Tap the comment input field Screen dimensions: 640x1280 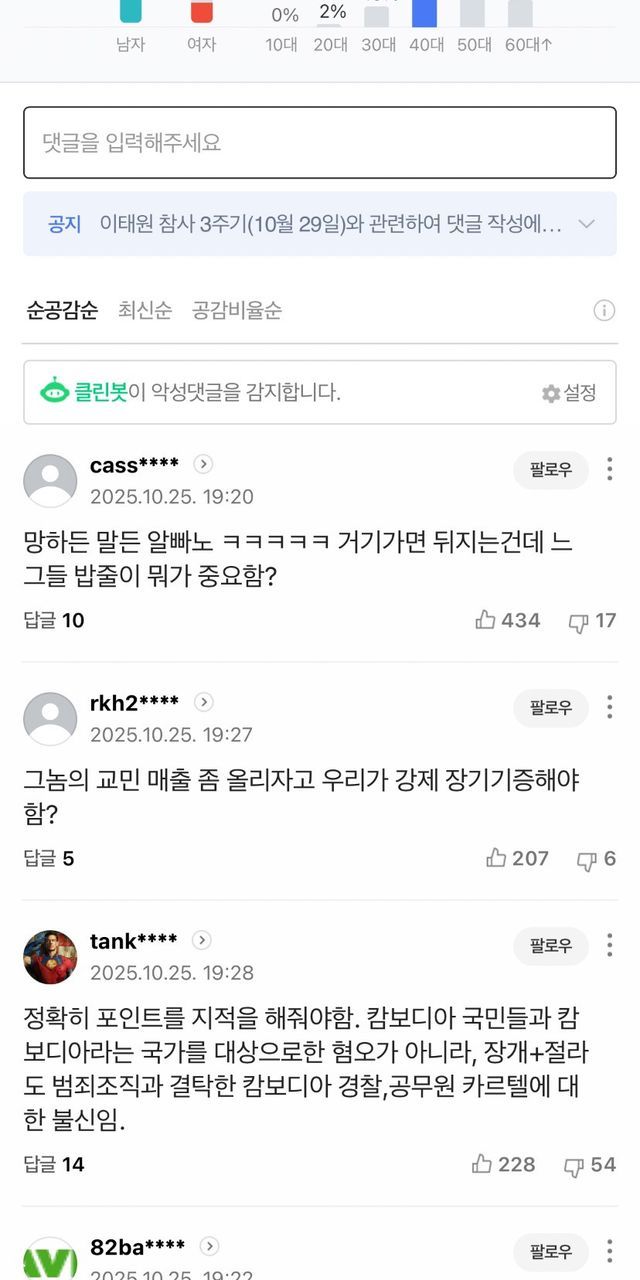319,143
